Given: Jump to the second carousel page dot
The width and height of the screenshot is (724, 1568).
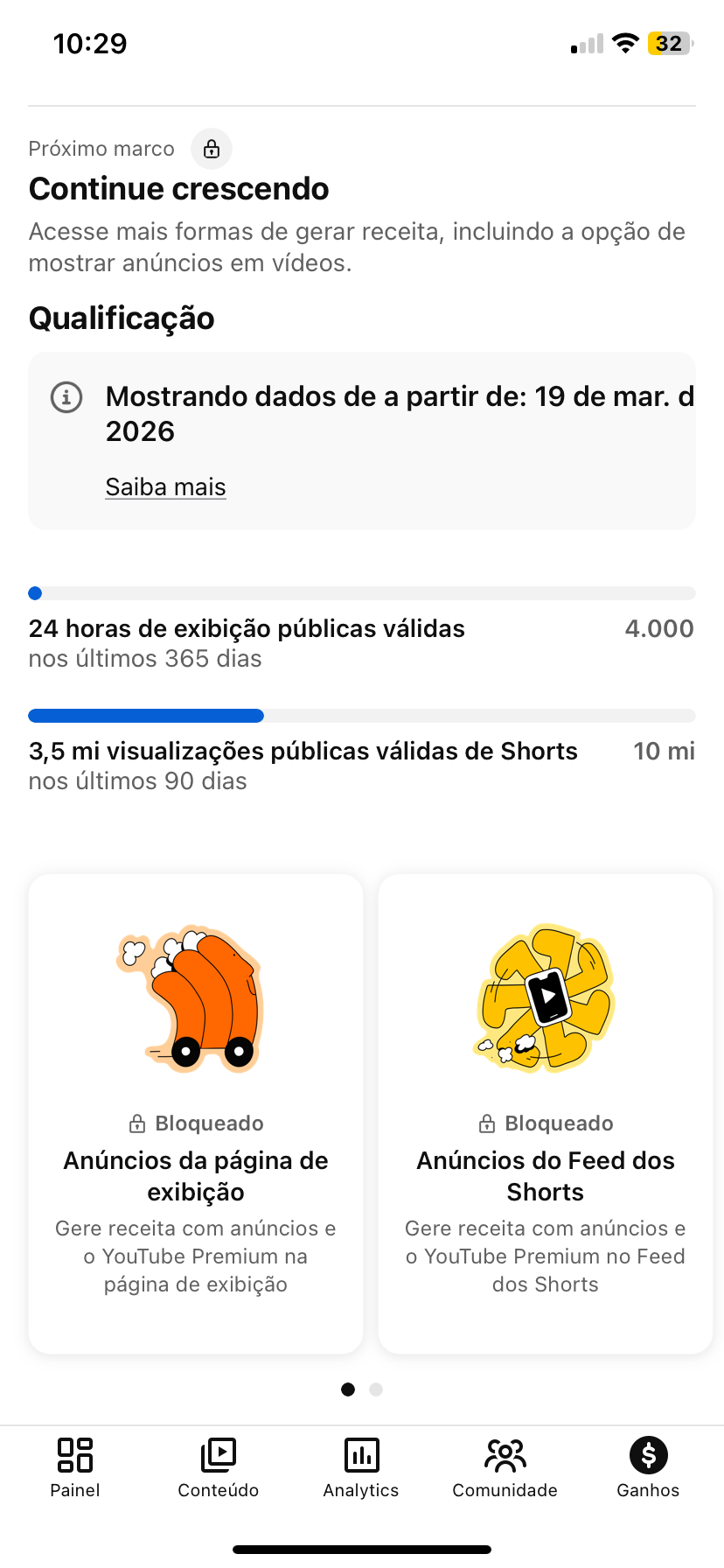Looking at the screenshot, I should (376, 1389).
